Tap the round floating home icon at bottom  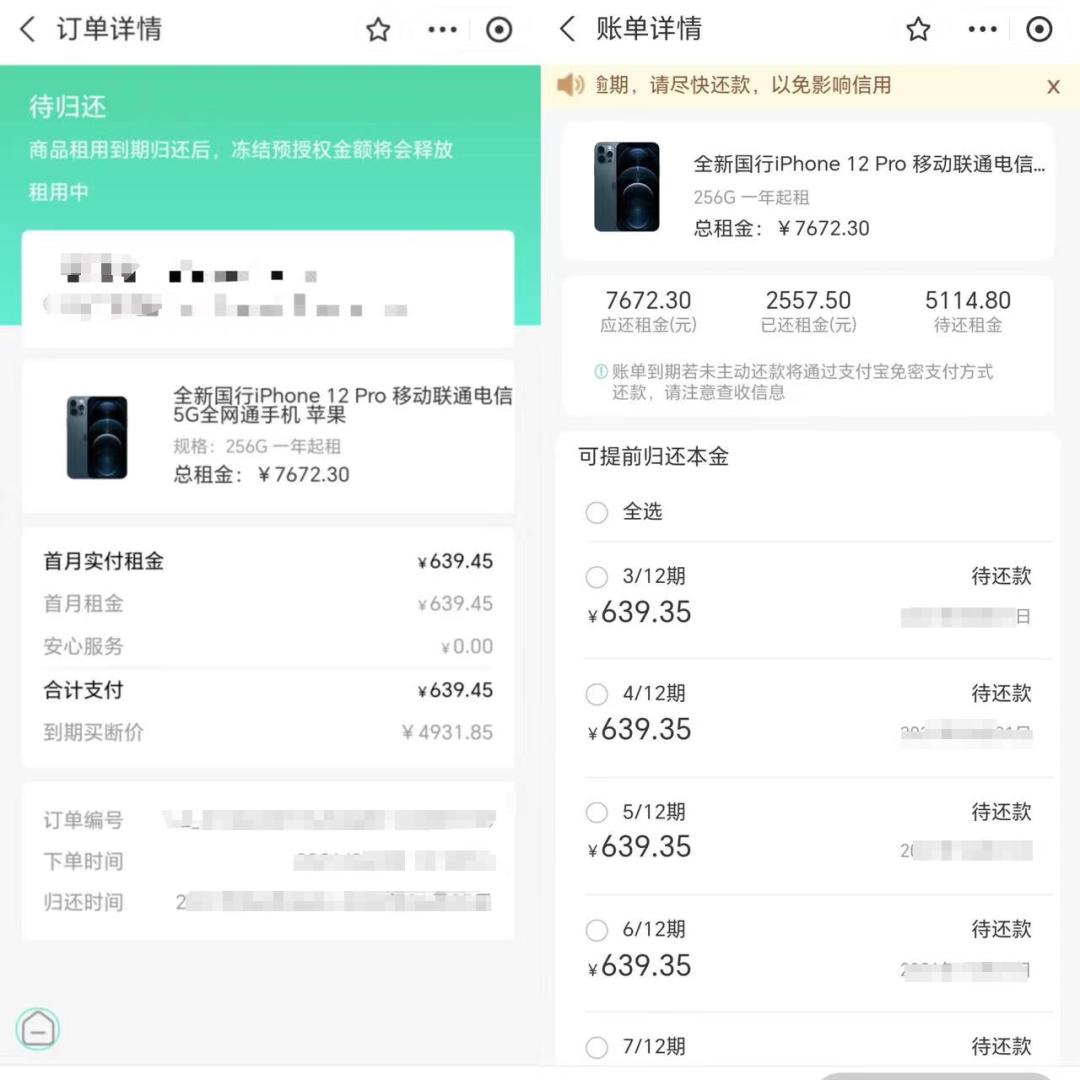38,1027
